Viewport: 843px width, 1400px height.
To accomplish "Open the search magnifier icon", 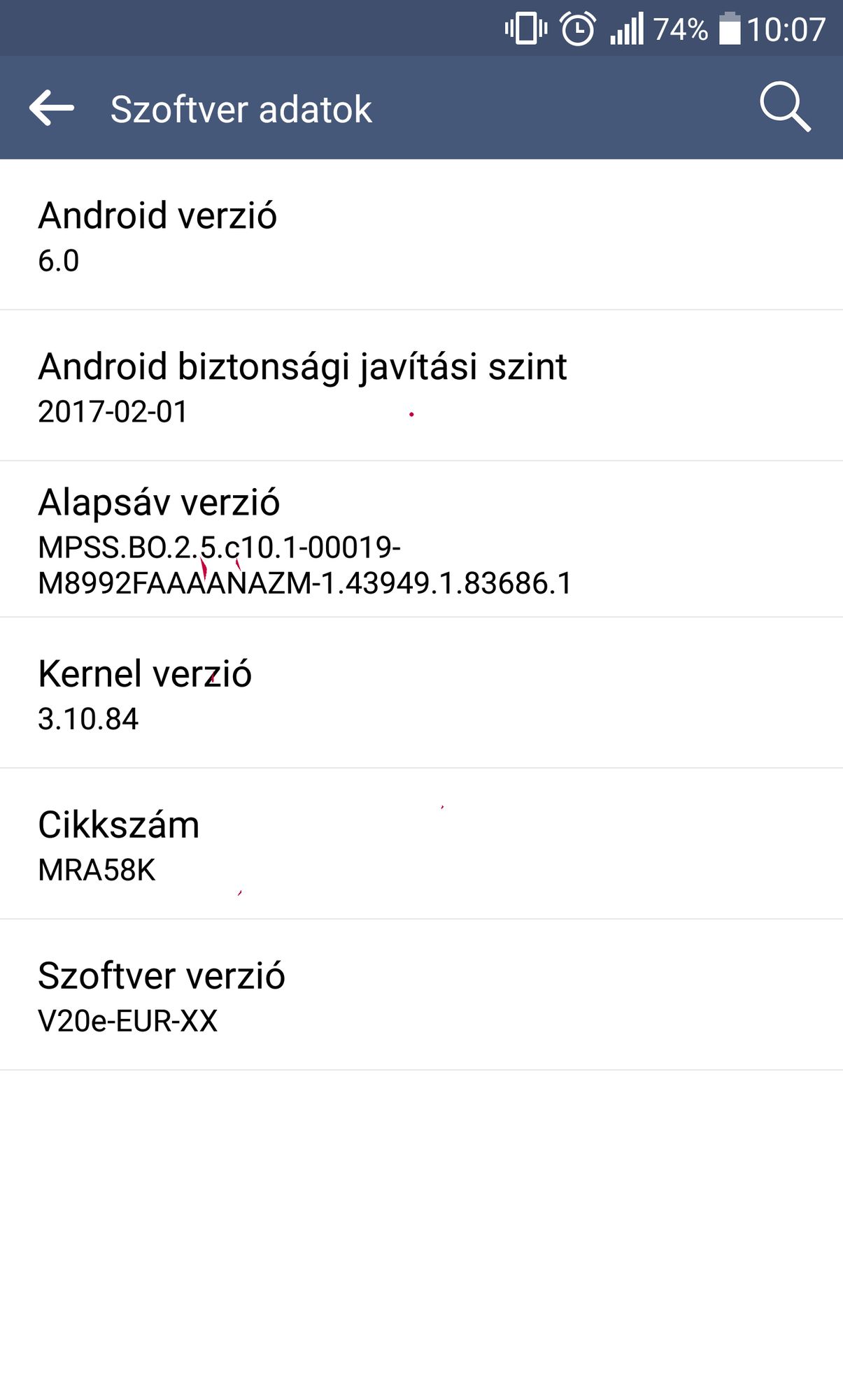I will pos(785,107).
